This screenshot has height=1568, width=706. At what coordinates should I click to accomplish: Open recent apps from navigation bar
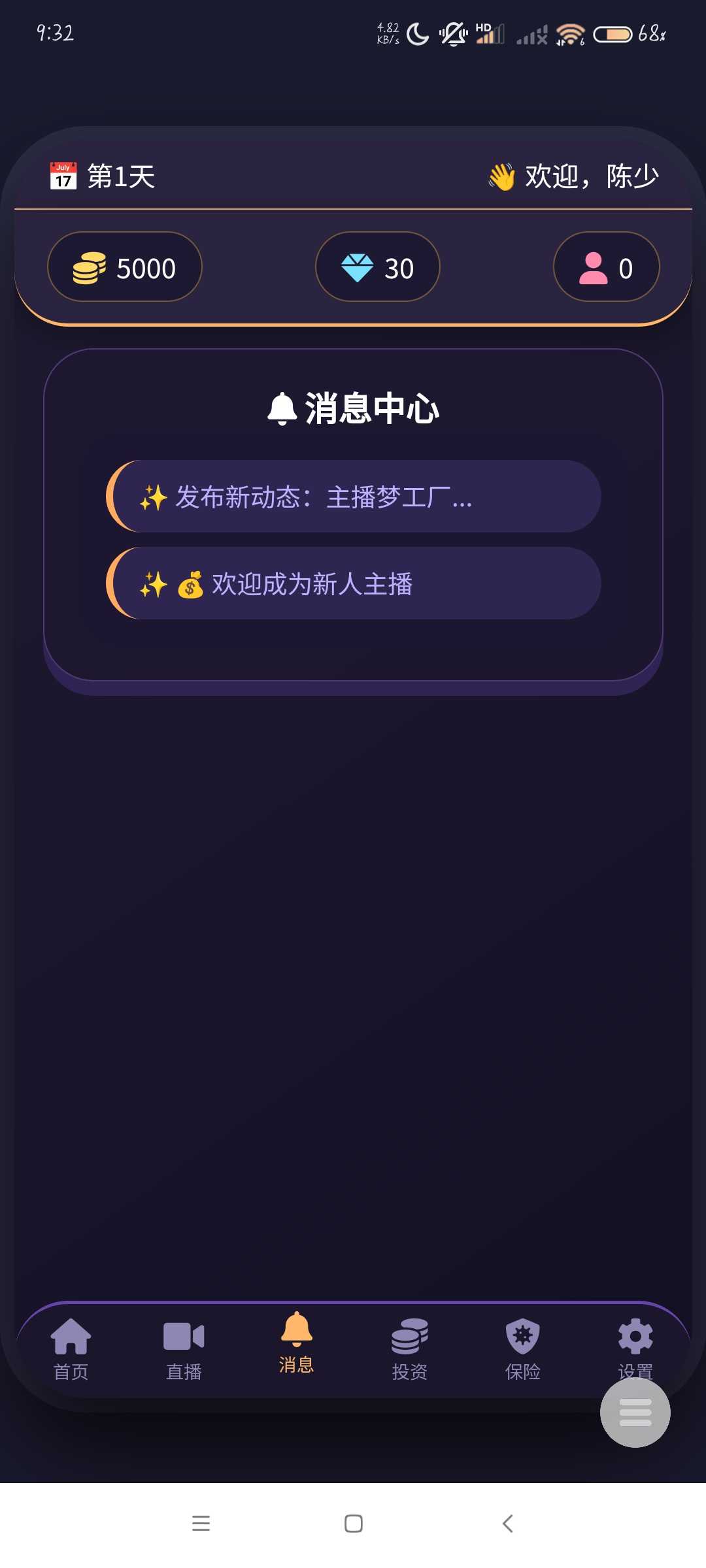pyautogui.click(x=201, y=1524)
